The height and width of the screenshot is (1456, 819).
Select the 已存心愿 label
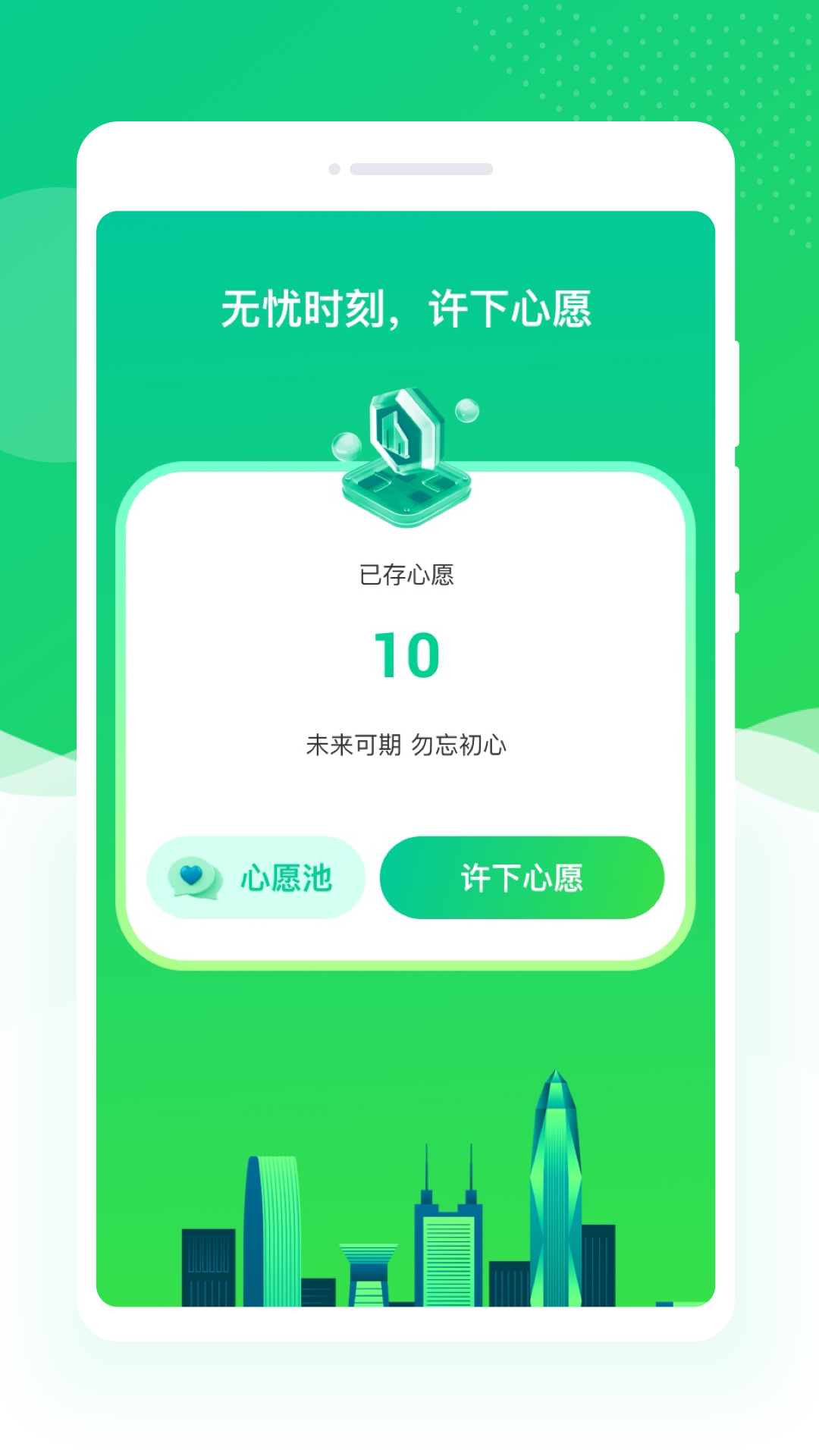pos(407,575)
